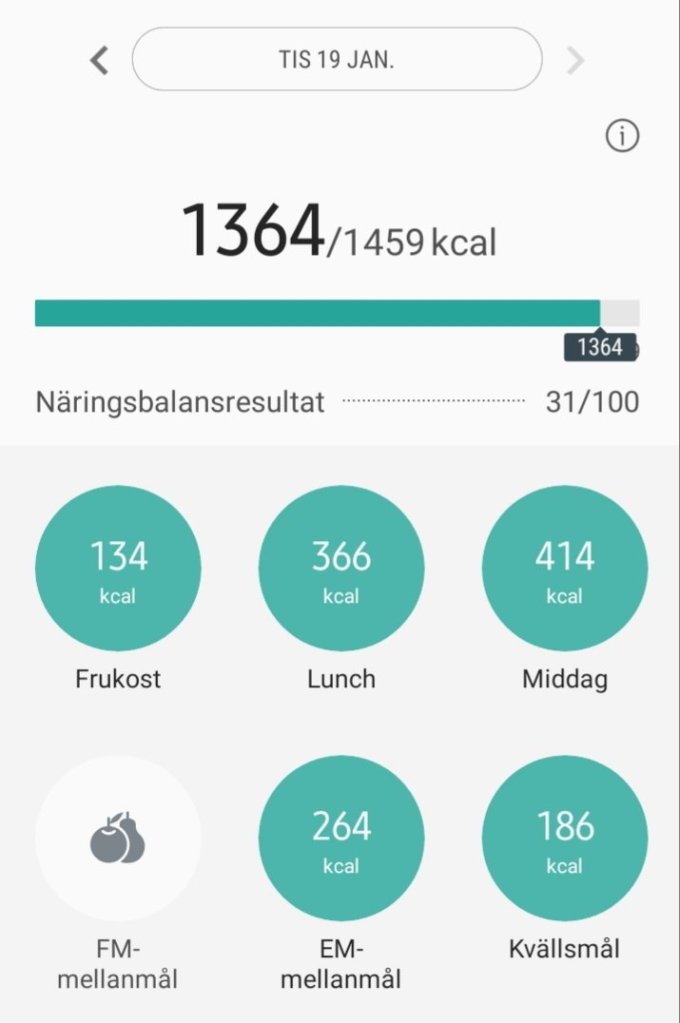
Task: Open Kvällsmål with 186 kcal
Action: click(x=564, y=838)
